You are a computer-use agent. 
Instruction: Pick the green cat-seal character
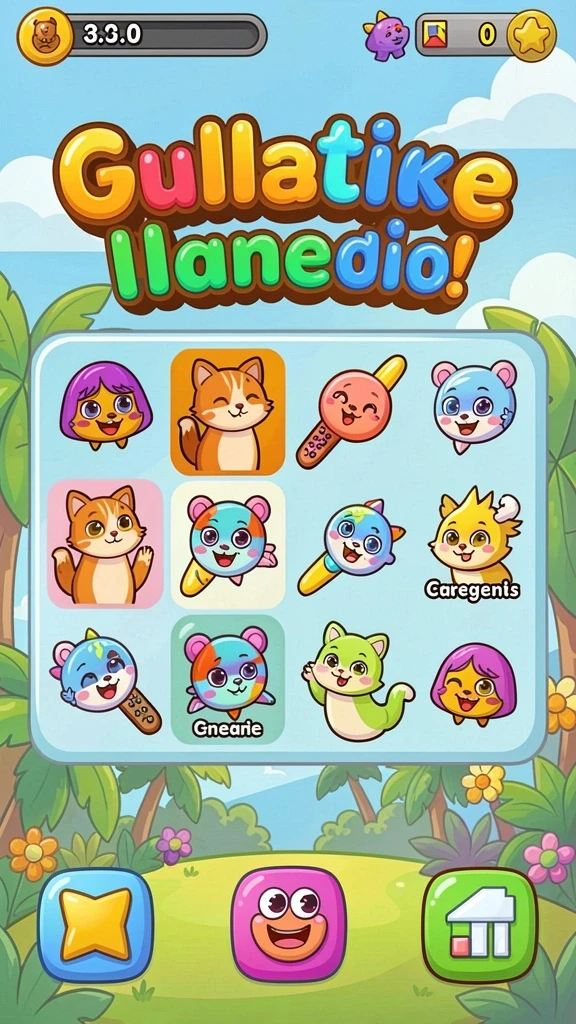tap(356, 679)
